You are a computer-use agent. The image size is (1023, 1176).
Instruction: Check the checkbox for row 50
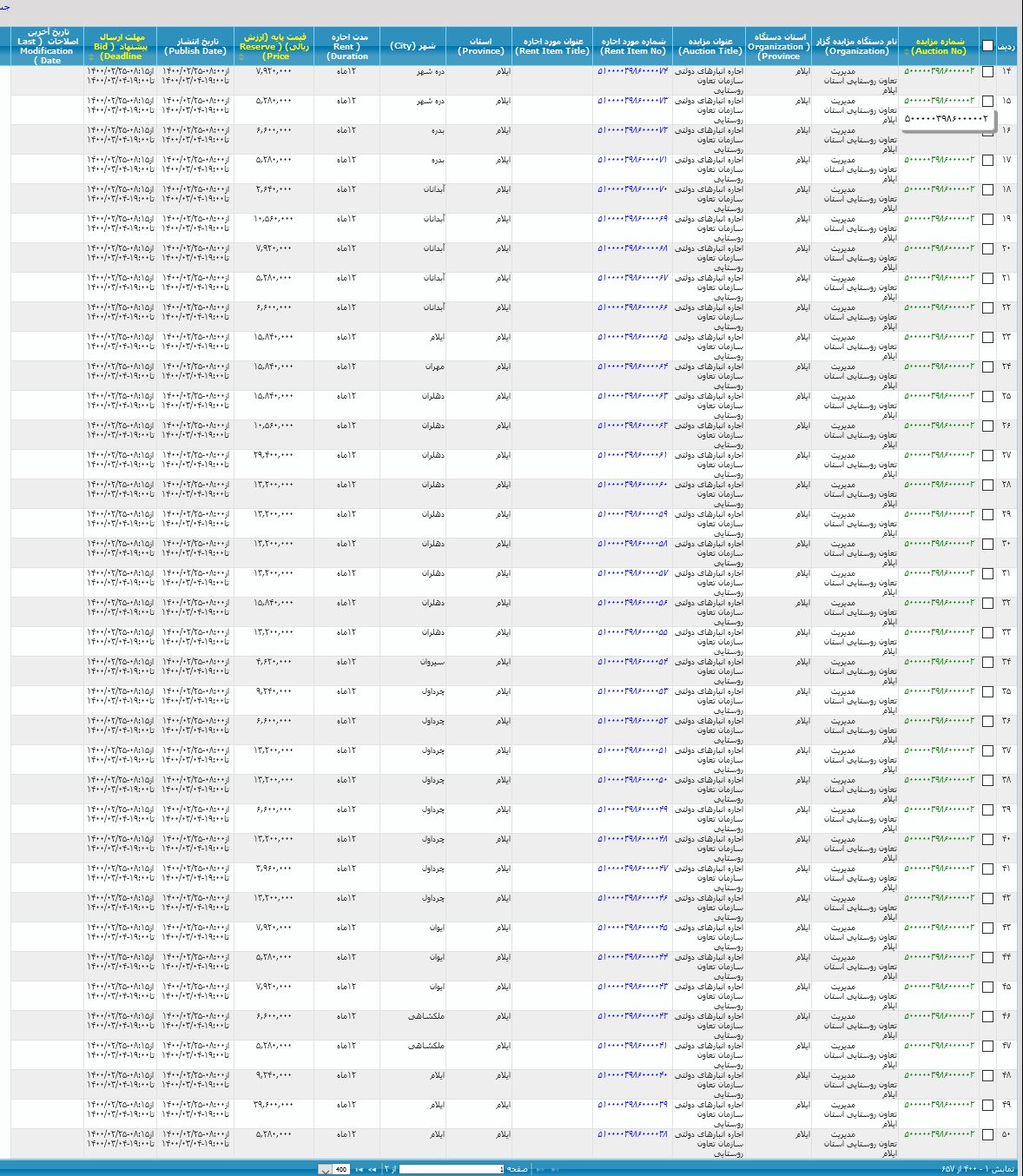click(987, 1135)
